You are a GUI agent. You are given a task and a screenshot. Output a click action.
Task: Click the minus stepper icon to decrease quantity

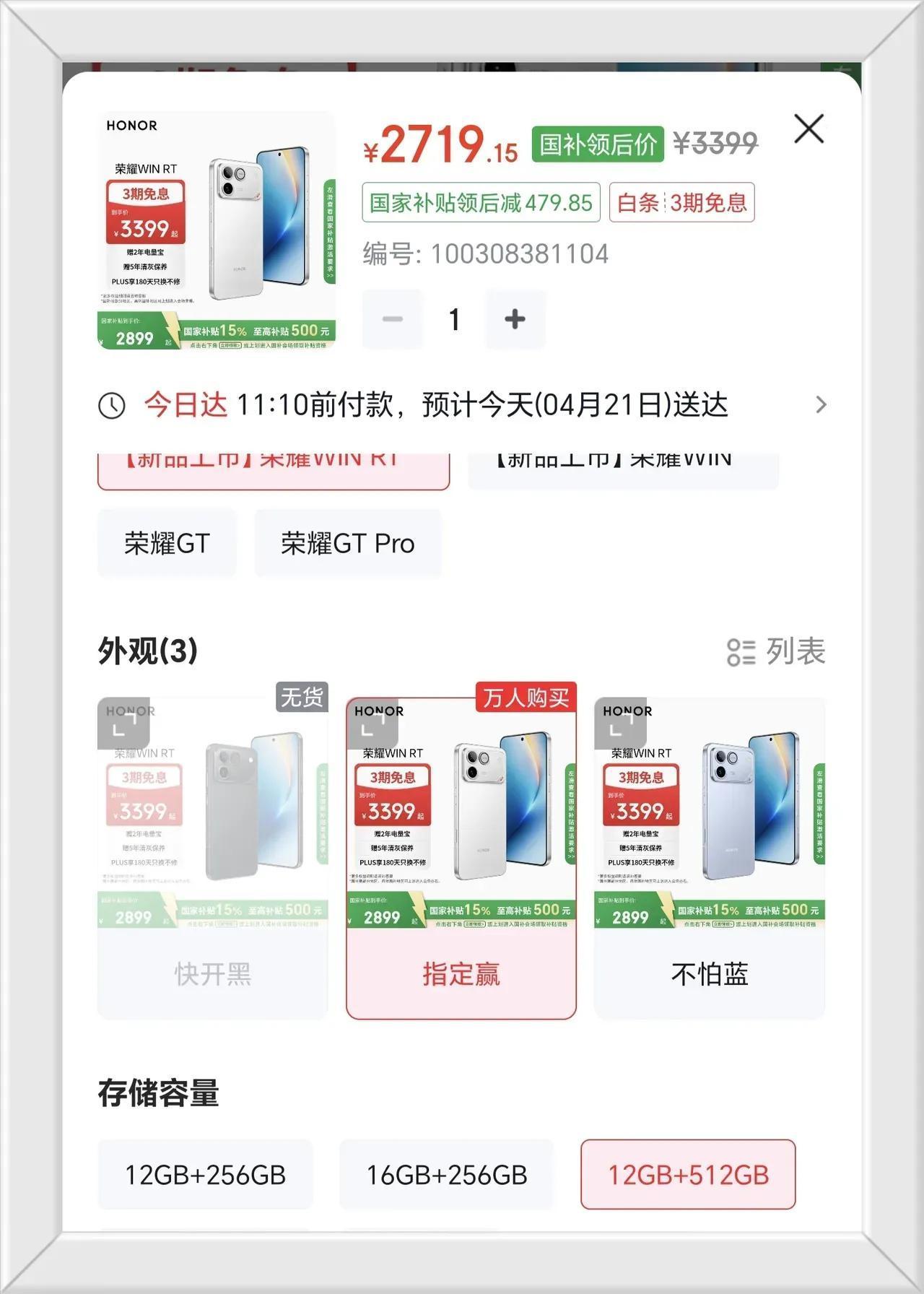coord(392,318)
